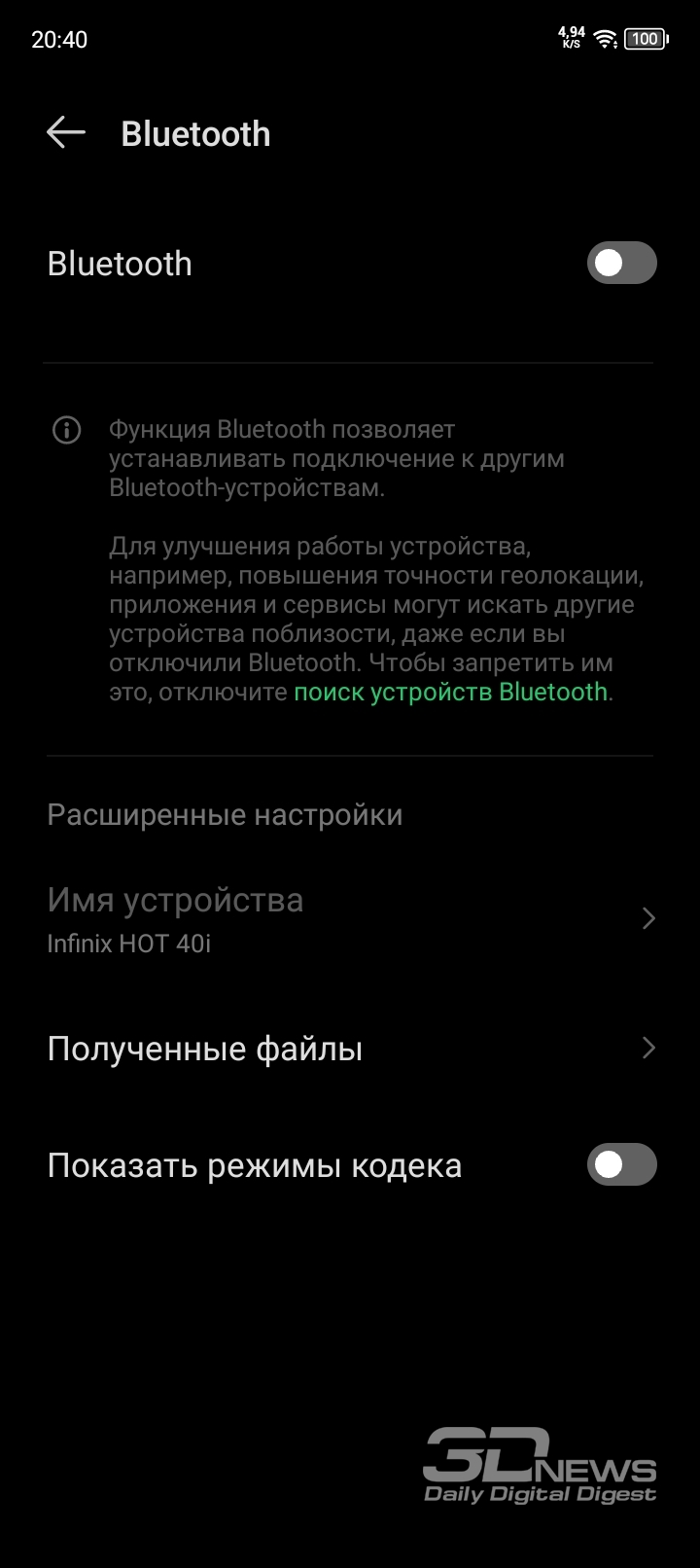Image resolution: width=700 pixels, height=1568 pixels.
Task: Enable Показать режимы кодека
Action: click(622, 1165)
